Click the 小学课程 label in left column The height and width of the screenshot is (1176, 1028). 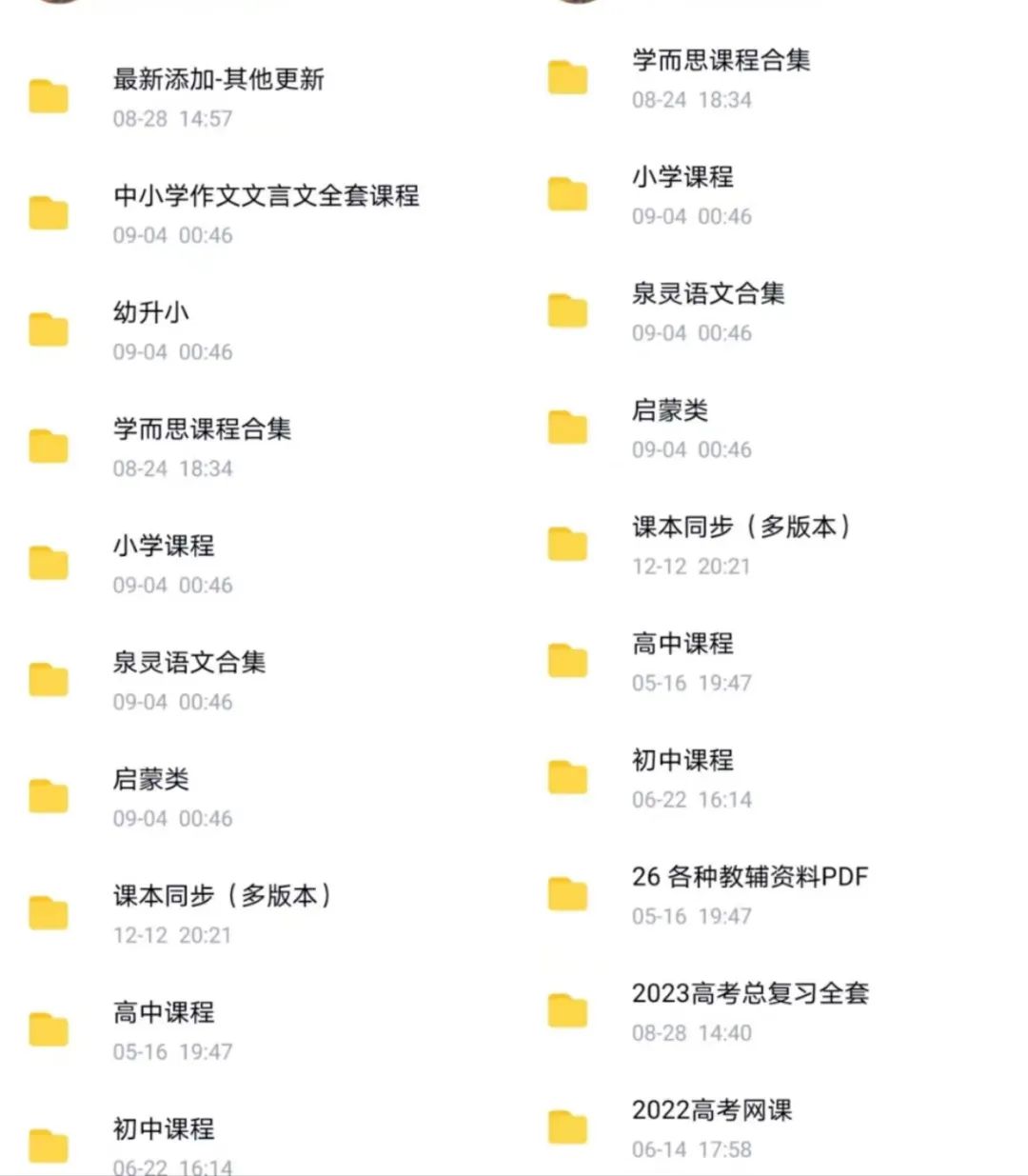coord(164,547)
